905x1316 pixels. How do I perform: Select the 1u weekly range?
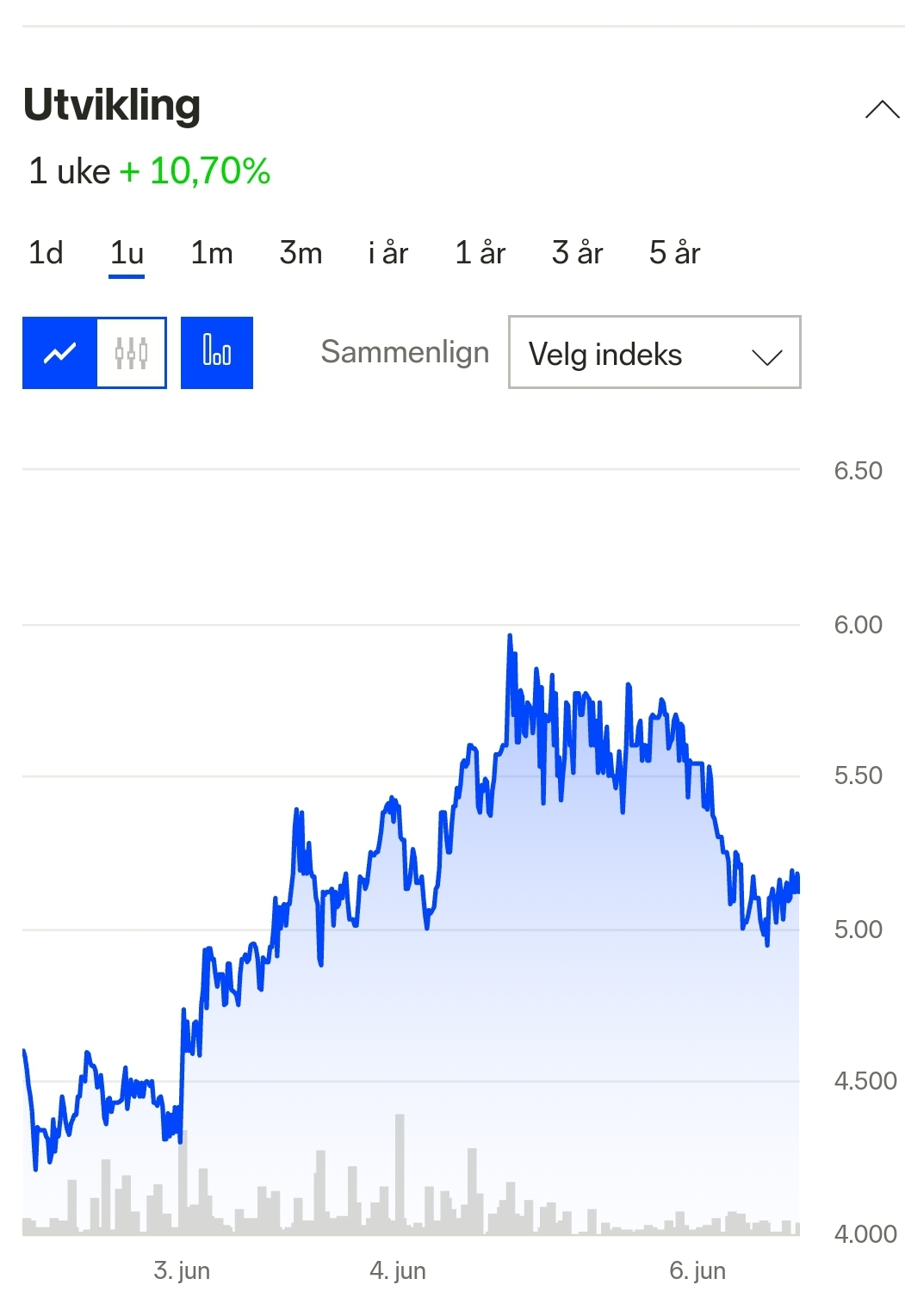(127, 253)
